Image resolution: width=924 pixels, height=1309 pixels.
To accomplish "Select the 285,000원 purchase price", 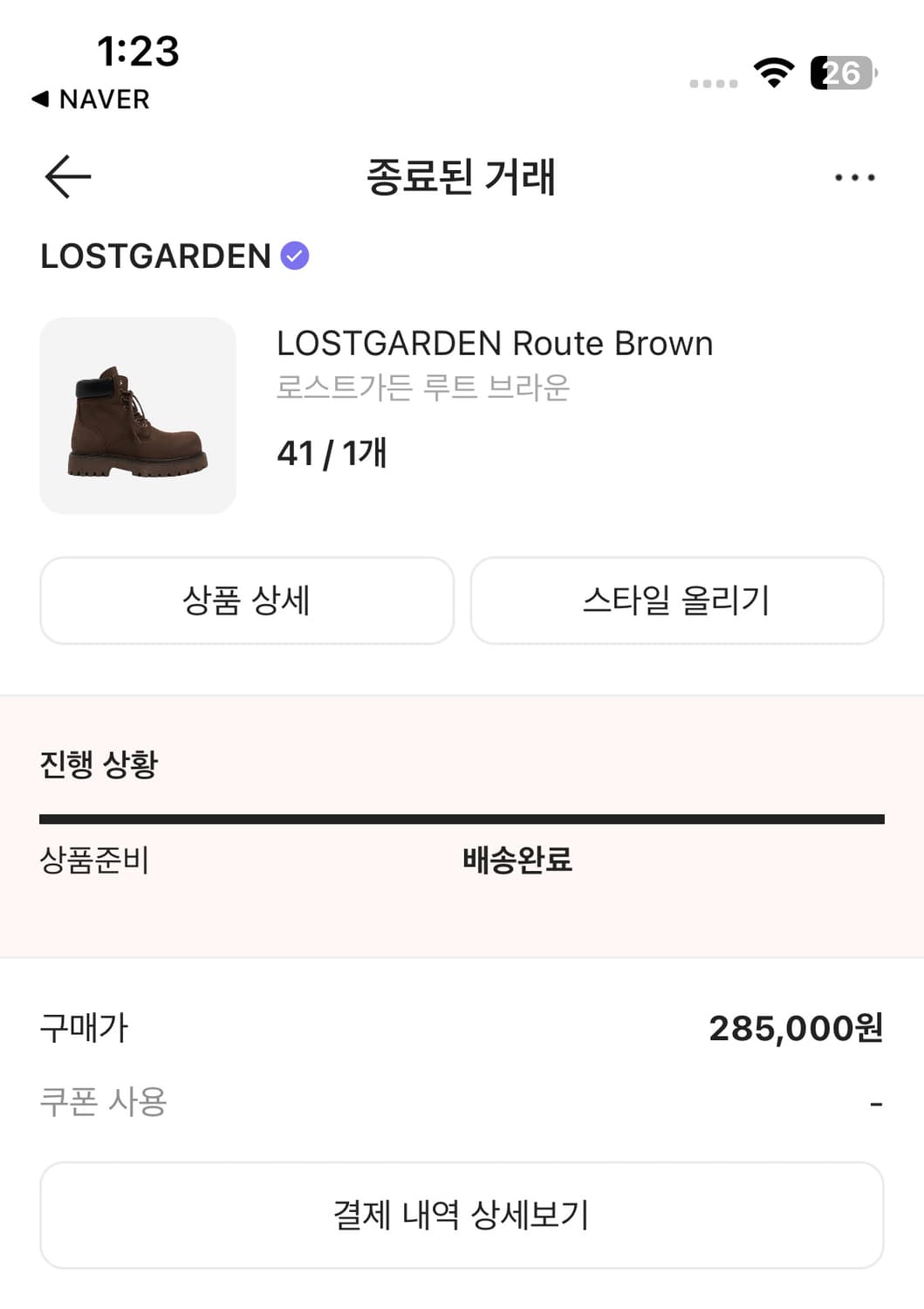I will click(795, 1030).
